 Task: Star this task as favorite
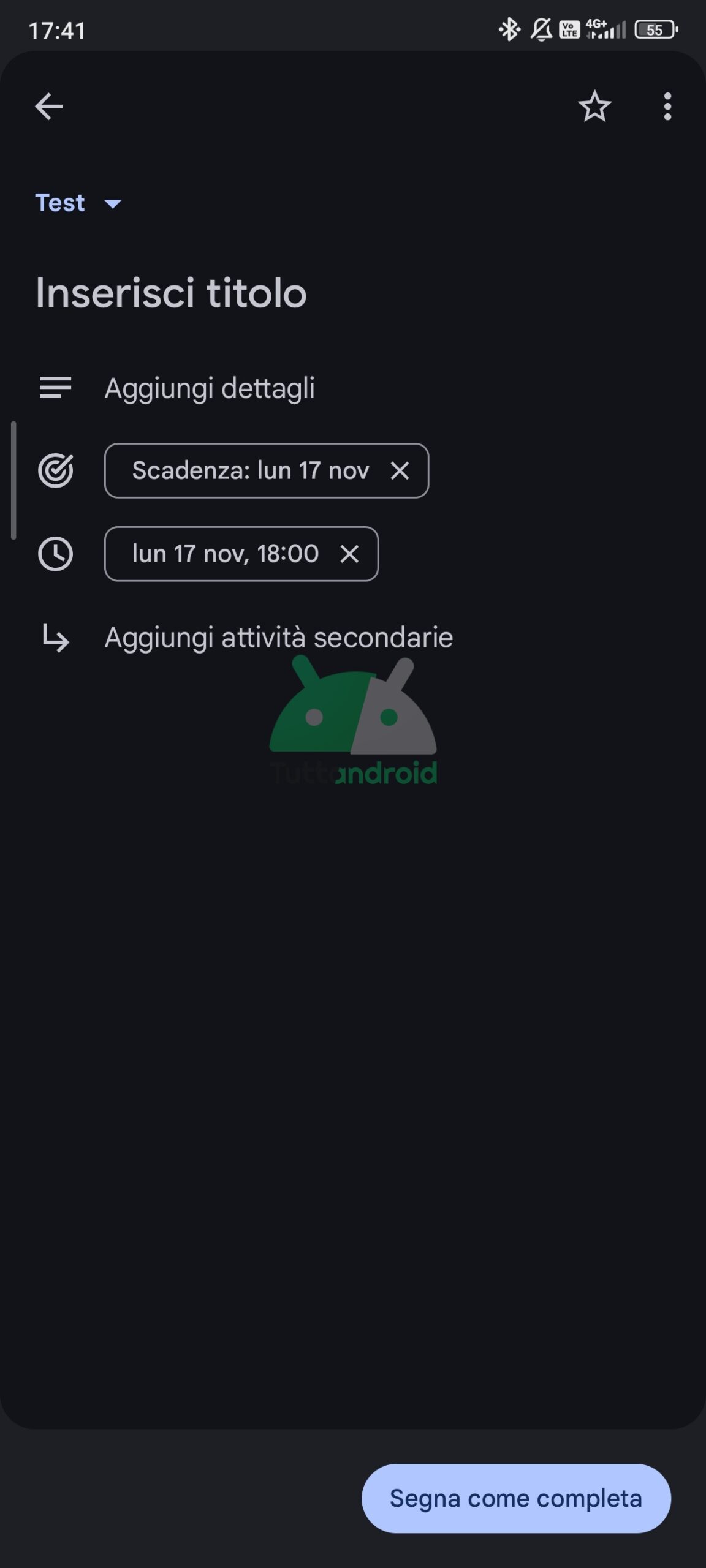click(594, 107)
